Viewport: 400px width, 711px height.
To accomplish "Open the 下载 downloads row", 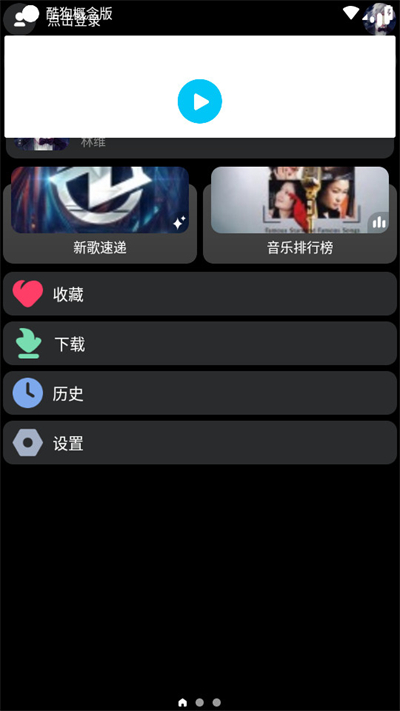I will (200, 343).
